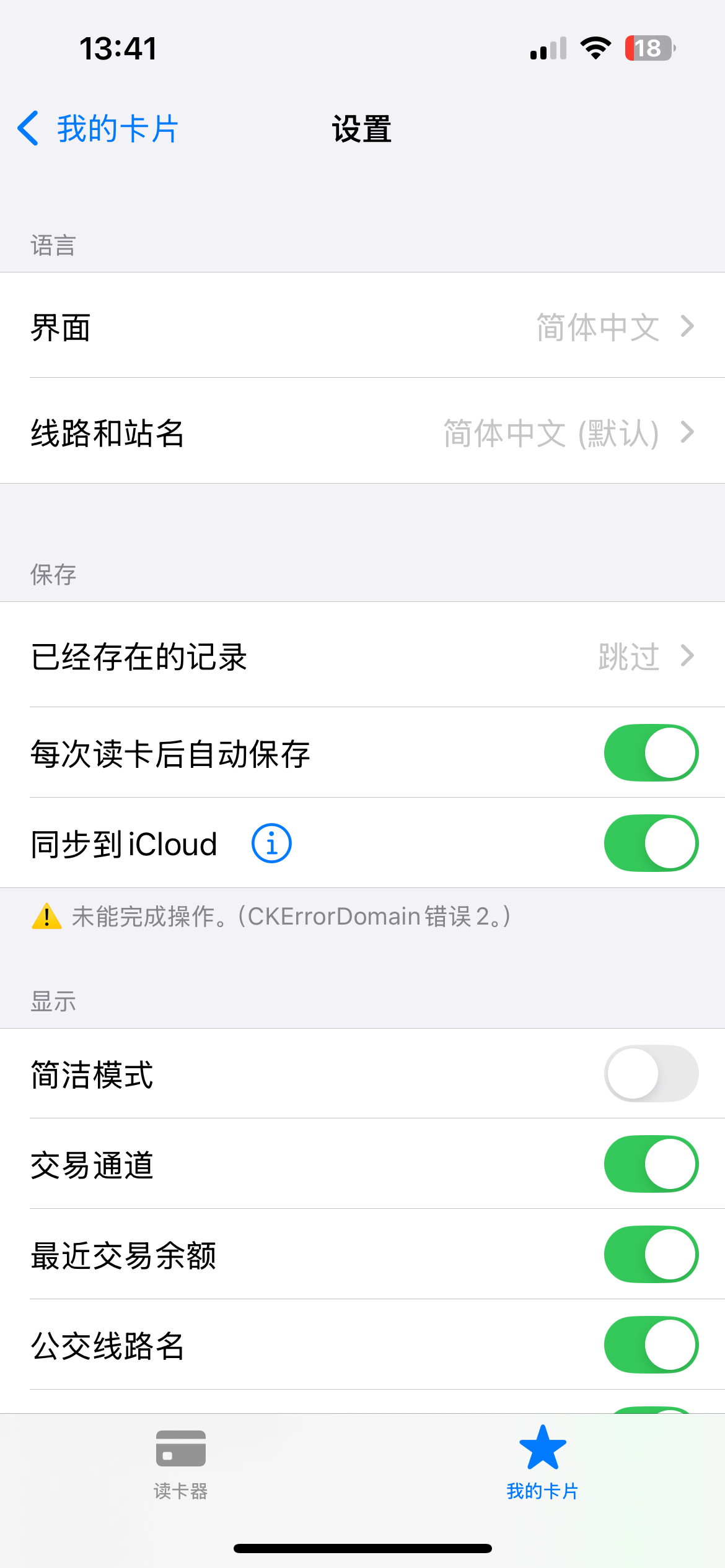The height and width of the screenshot is (1568, 725).
Task: Enable 简洁模式 switch
Action: coord(651,1074)
